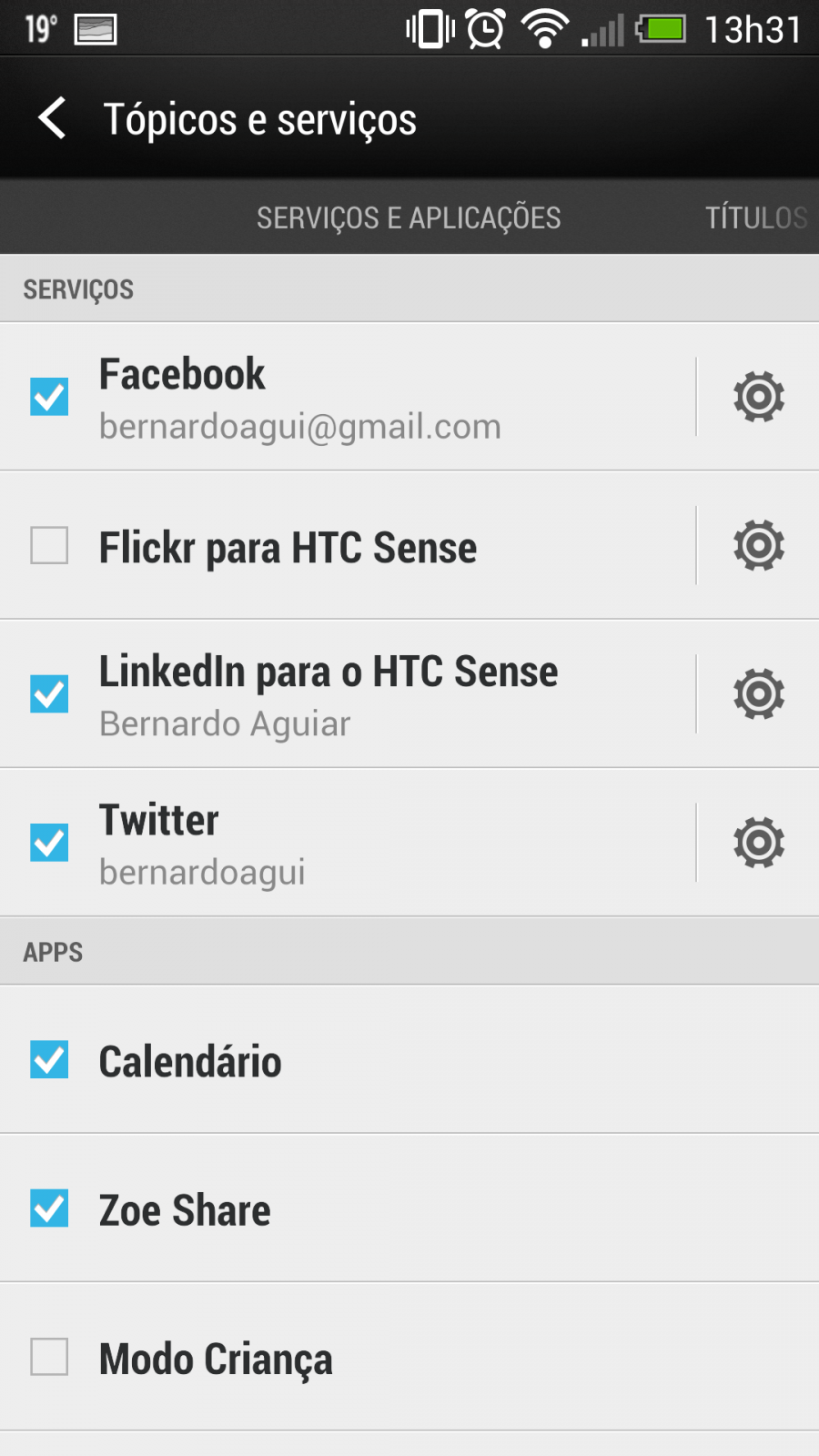Uncheck the Twitter checkbox
819x1456 pixels.
[x=49, y=843]
